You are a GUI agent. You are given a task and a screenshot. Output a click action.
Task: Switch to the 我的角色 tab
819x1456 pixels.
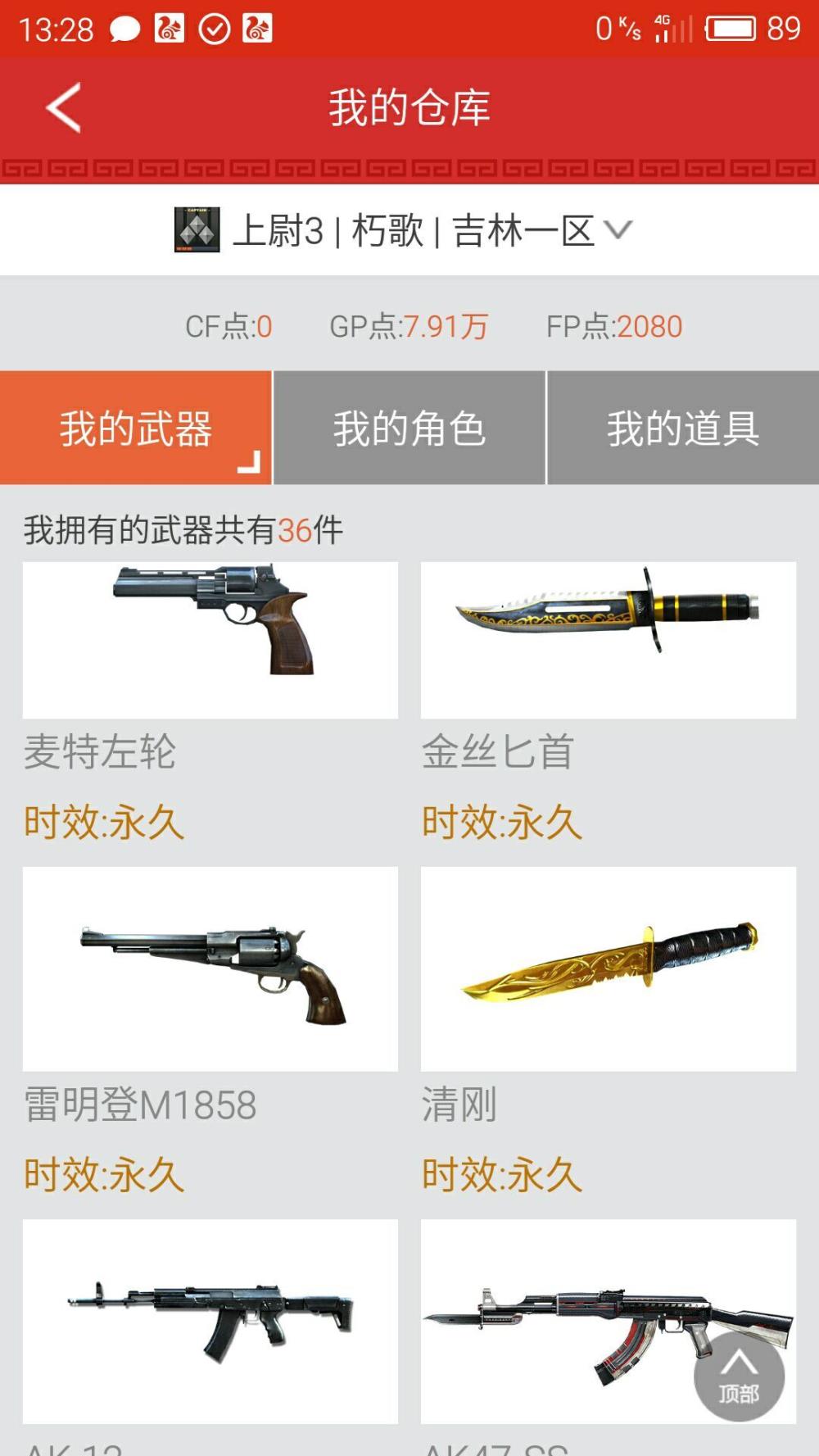[409, 427]
